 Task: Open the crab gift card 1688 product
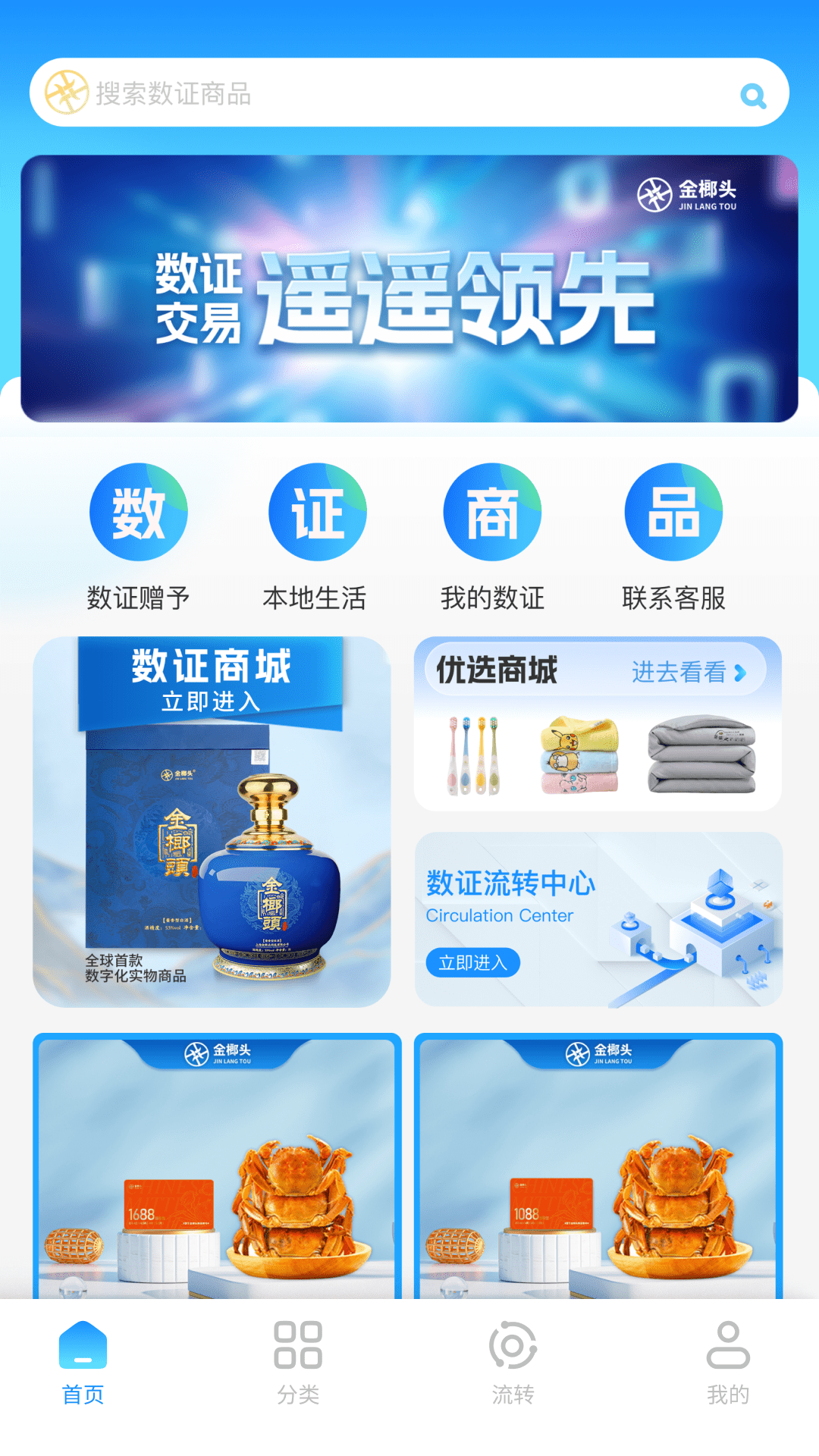tap(217, 1168)
